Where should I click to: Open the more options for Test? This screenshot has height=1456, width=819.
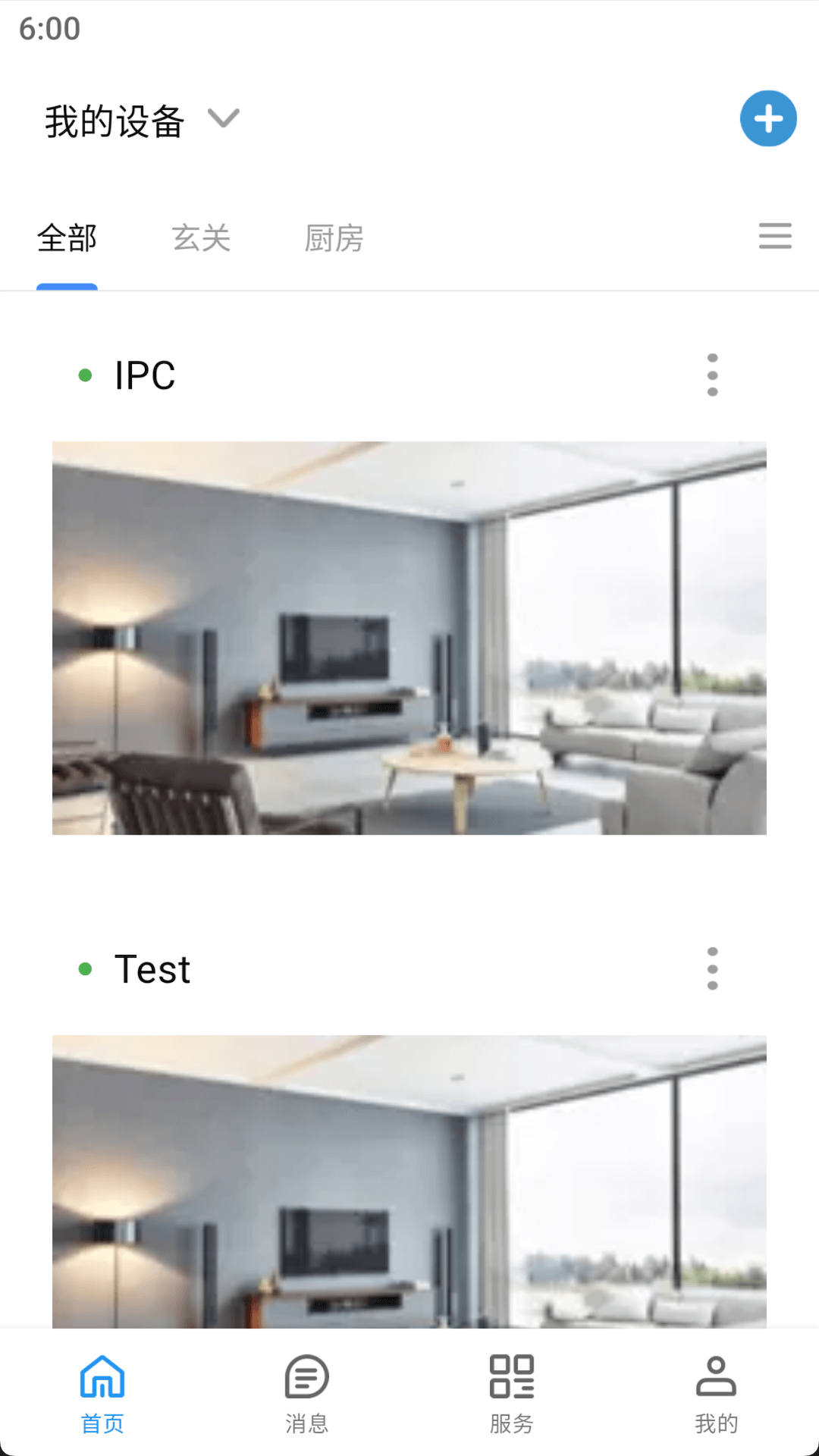pyautogui.click(x=712, y=968)
